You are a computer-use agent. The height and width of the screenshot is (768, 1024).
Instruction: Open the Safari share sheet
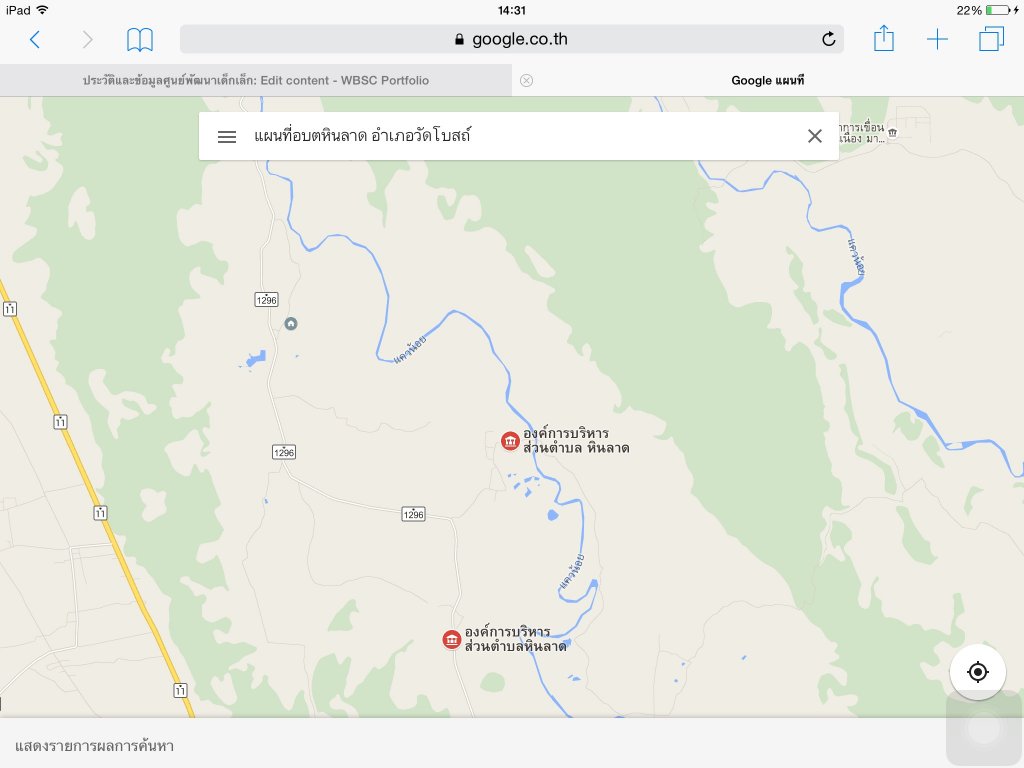883,40
